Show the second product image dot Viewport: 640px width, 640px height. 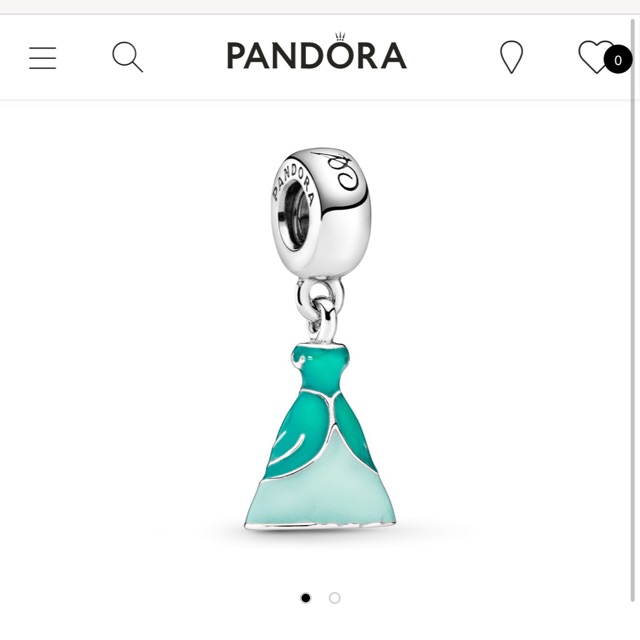335,598
